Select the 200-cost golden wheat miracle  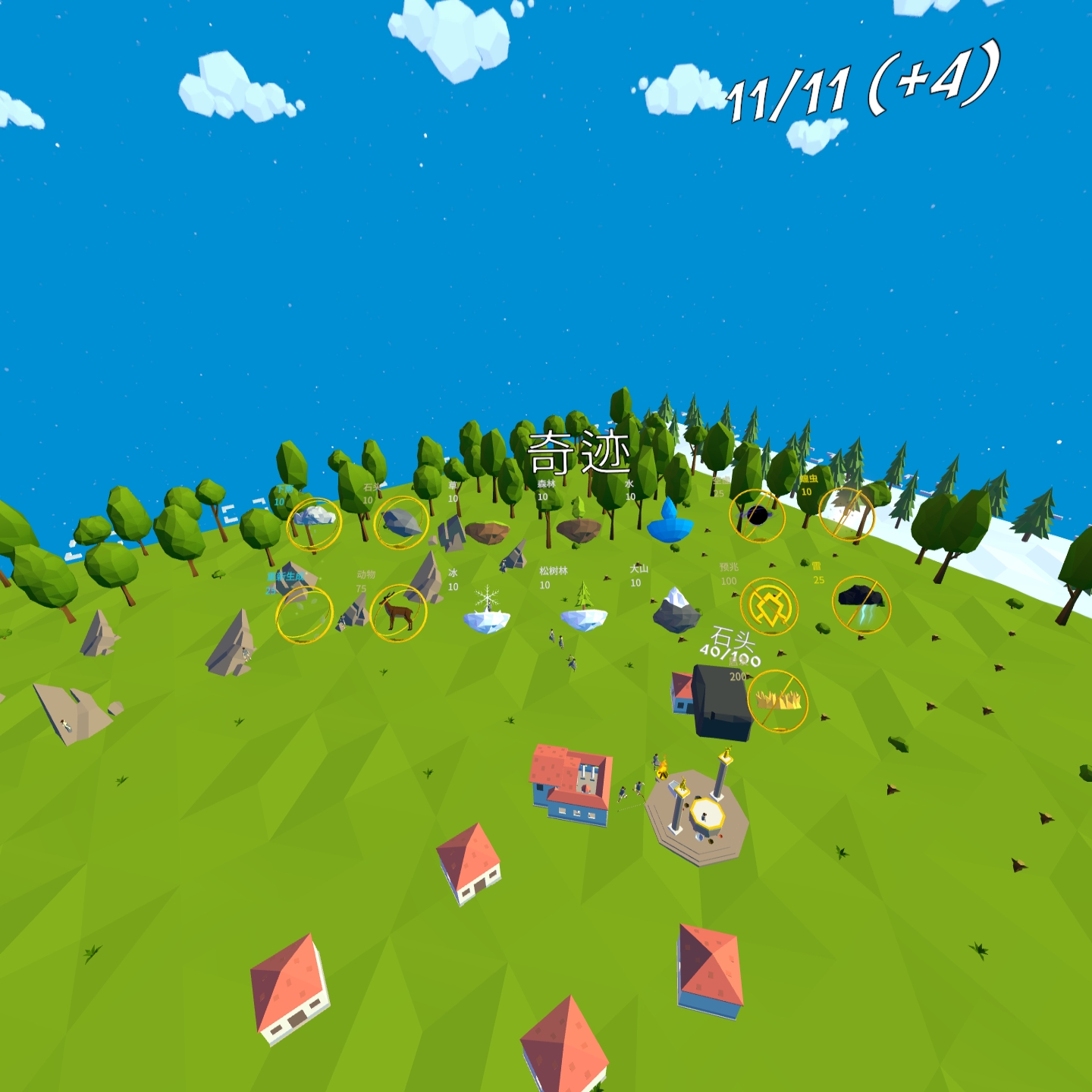point(778,701)
